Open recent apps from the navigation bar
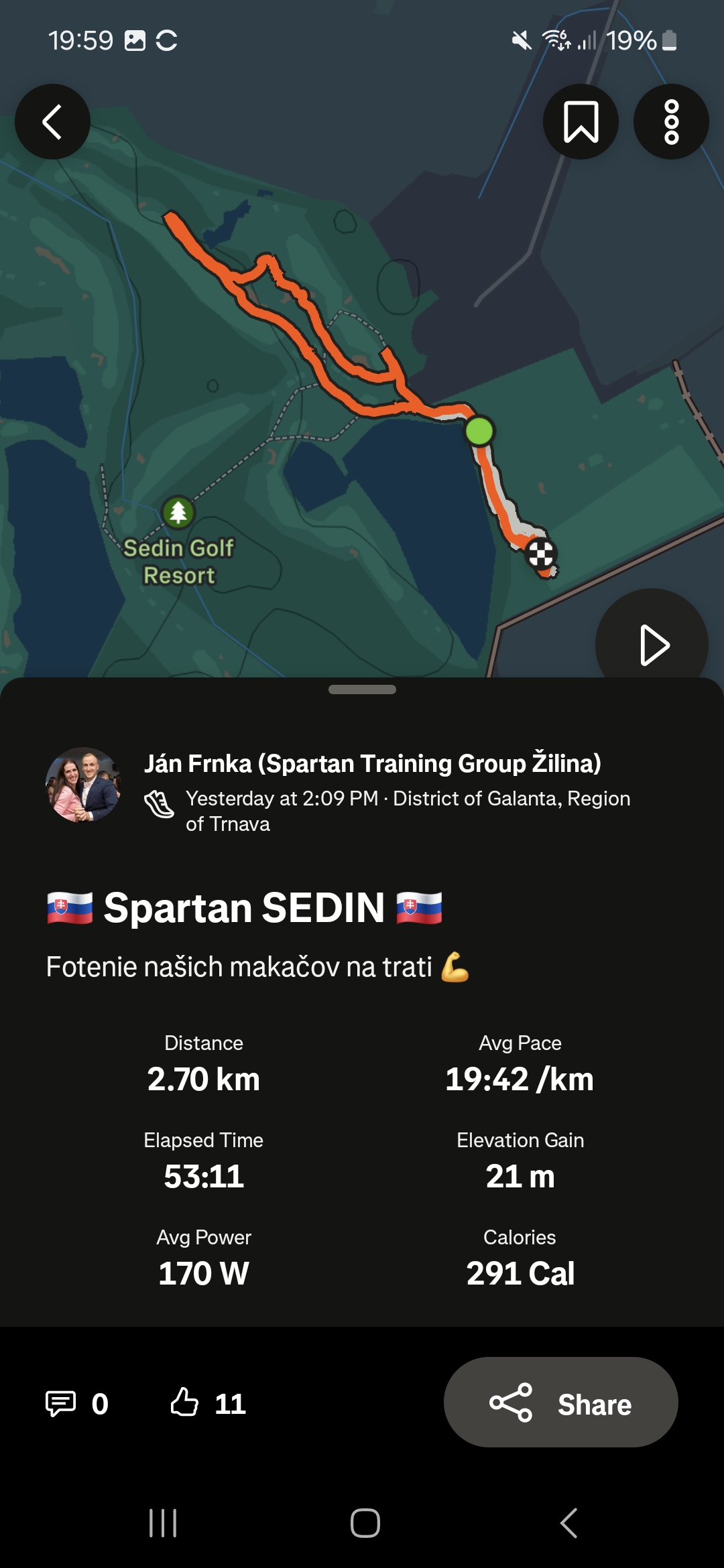This screenshot has height=1568, width=724. click(x=163, y=1523)
